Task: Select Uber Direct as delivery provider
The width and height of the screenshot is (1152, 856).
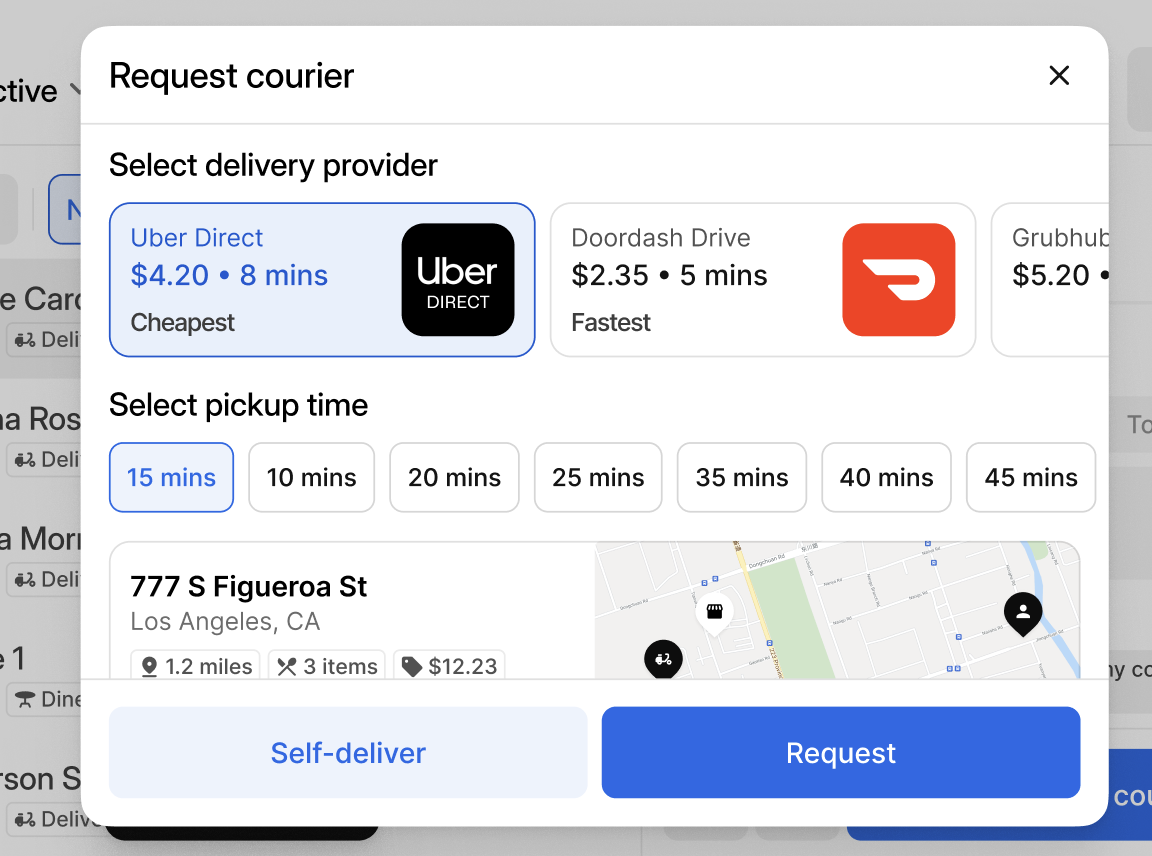Action: pyautogui.click(x=321, y=280)
